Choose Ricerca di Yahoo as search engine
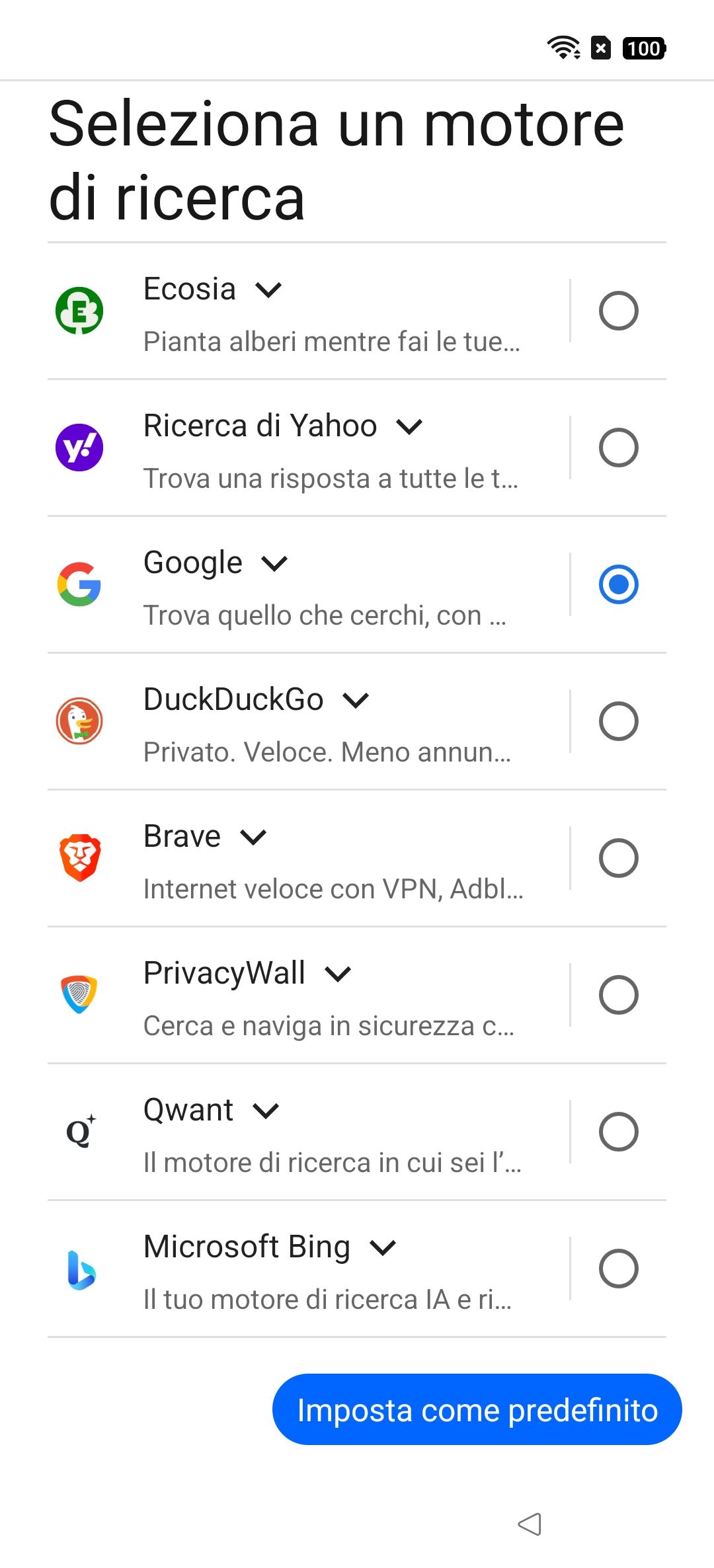Image resolution: width=714 pixels, height=1568 pixels. (x=618, y=448)
